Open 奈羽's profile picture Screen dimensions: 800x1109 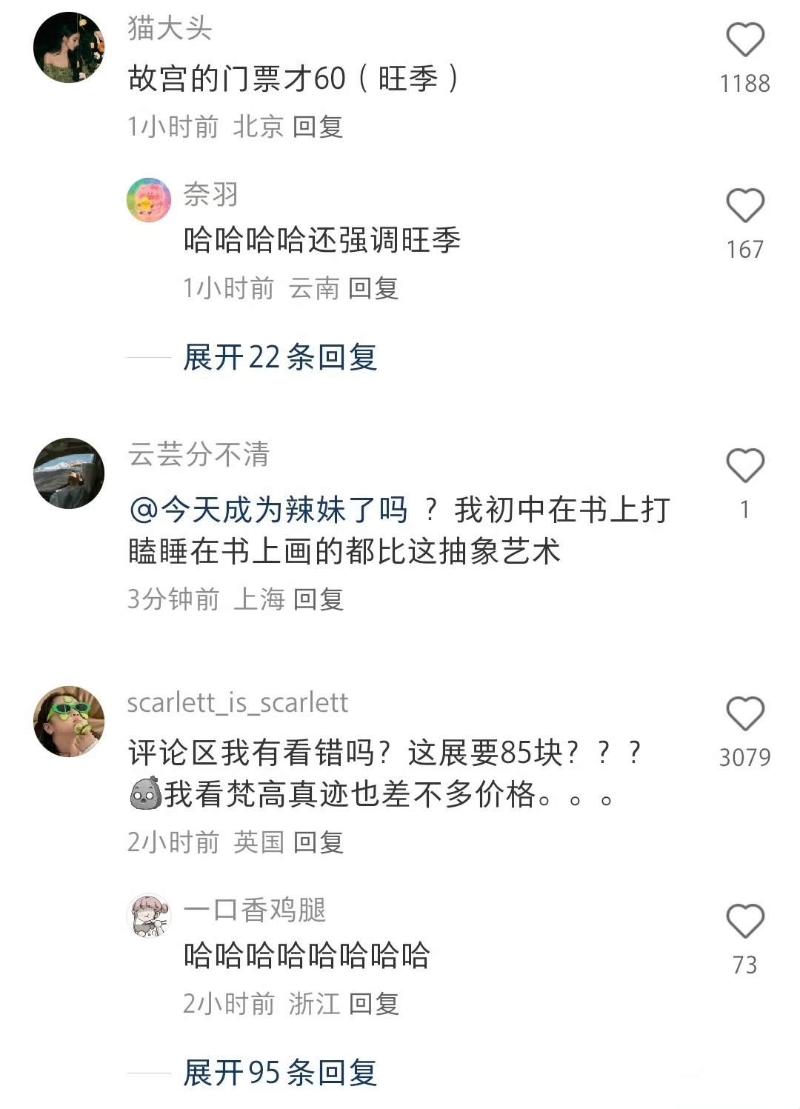(x=149, y=200)
